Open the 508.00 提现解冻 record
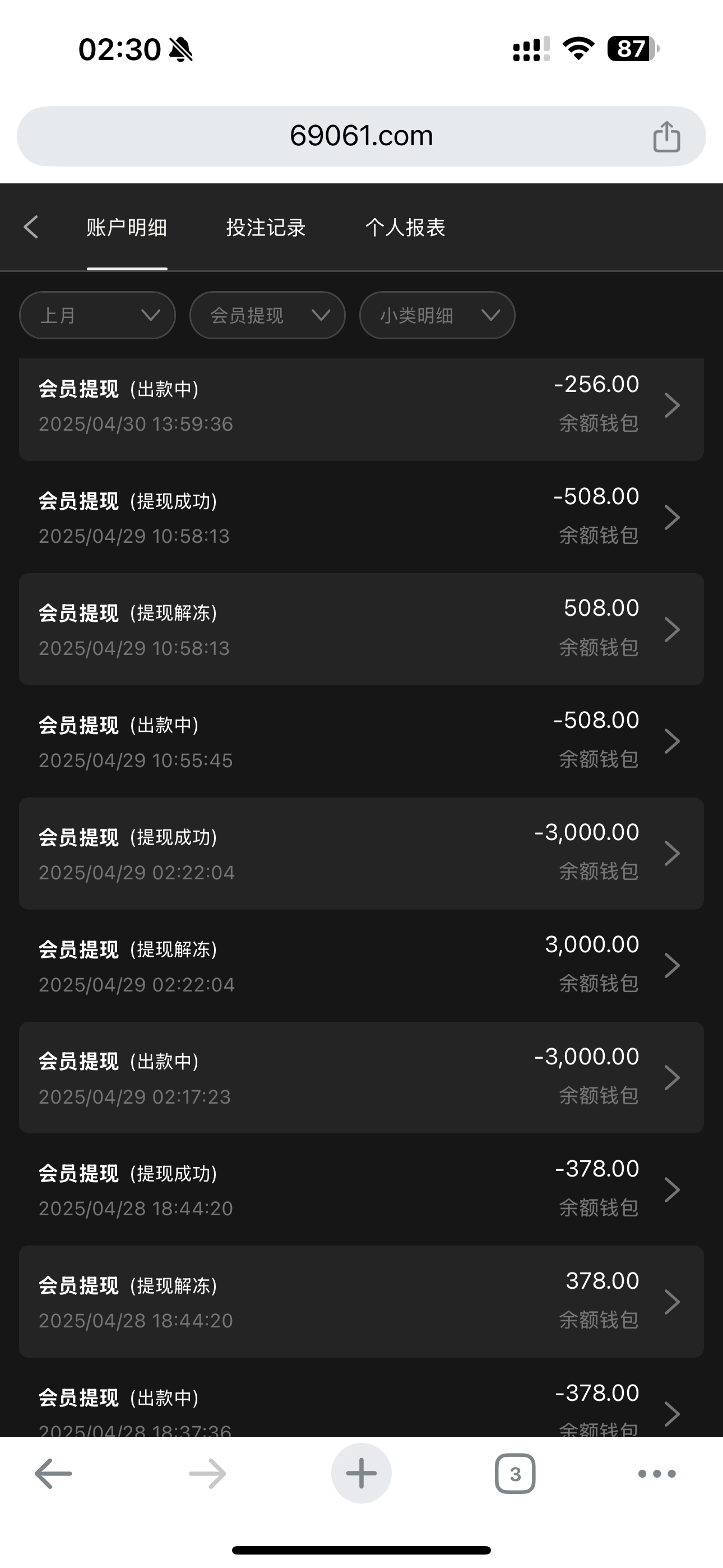Image resolution: width=723 pixels, height=1568 pixels. pyautogui.click(x=361, y=629)
